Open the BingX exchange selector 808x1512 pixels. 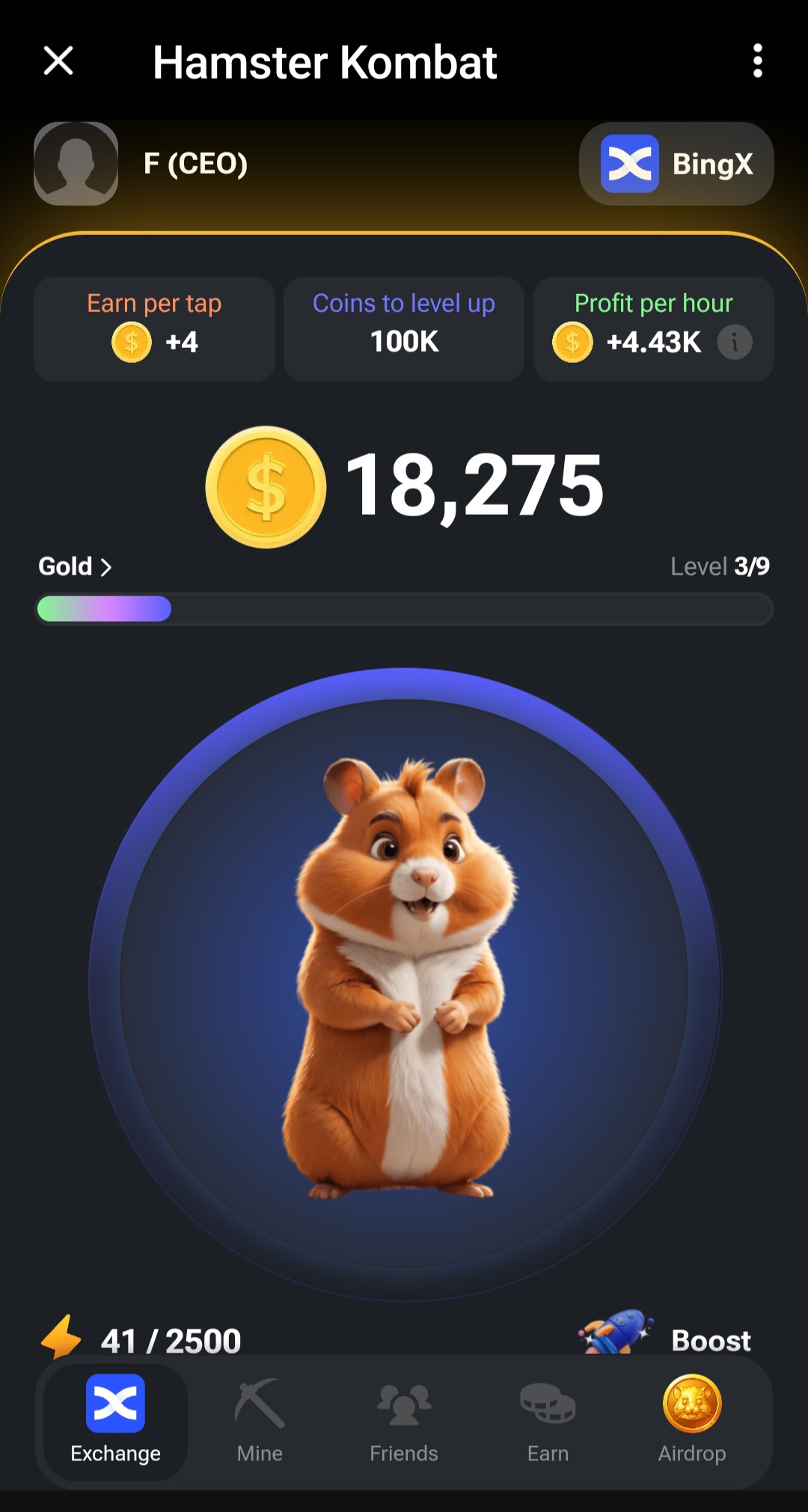[676, 164]
